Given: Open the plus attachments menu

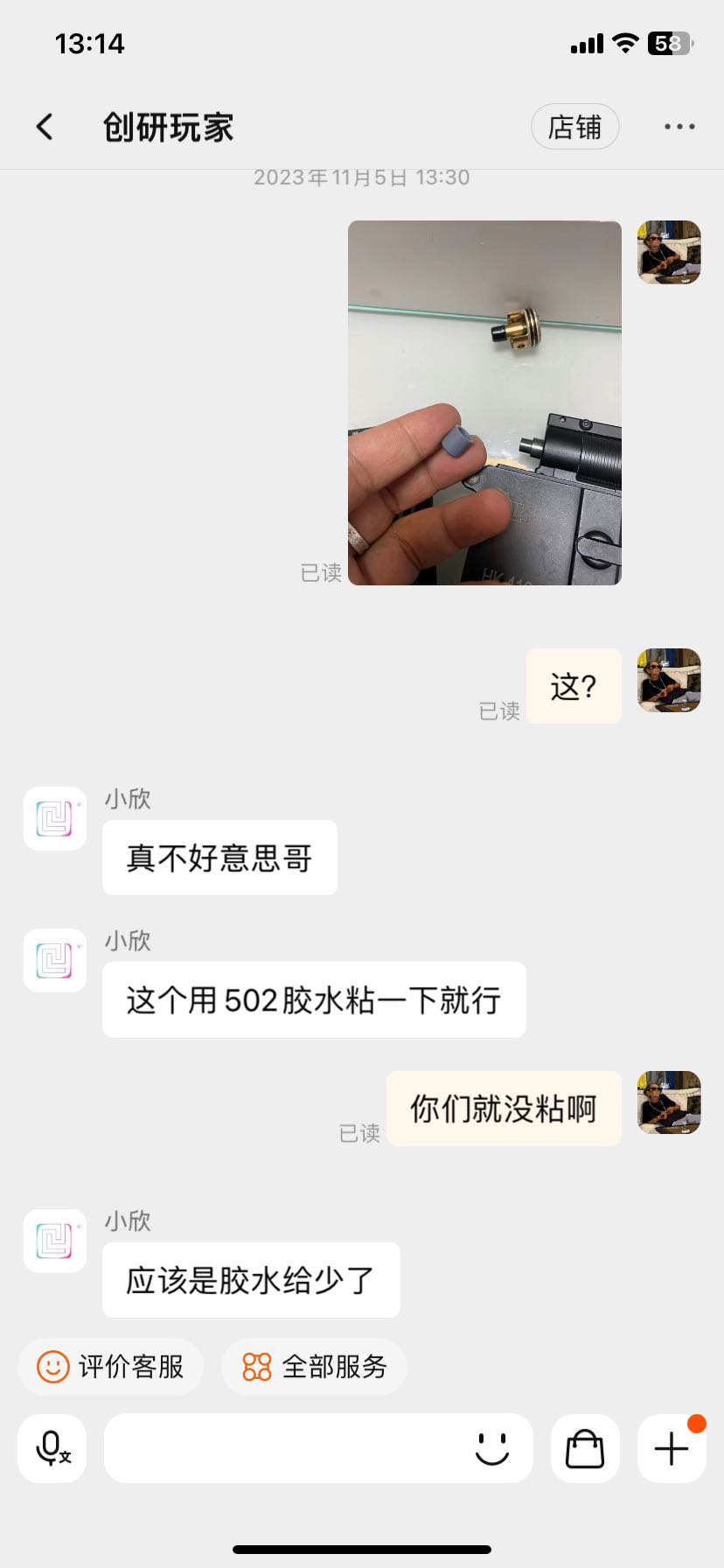Looking at the screenshot, I should (672, 1448).
